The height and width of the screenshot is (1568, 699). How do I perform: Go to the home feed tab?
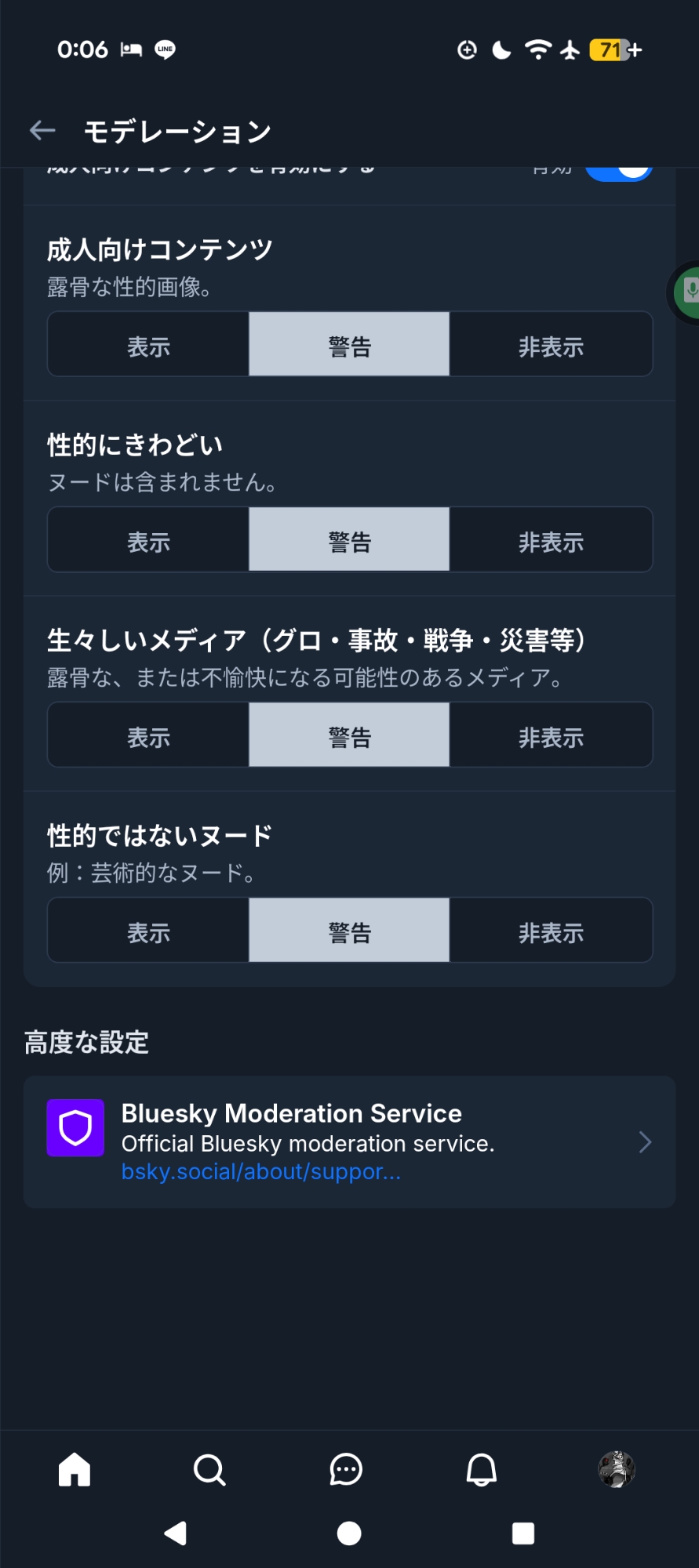(x=75, y=1469)
